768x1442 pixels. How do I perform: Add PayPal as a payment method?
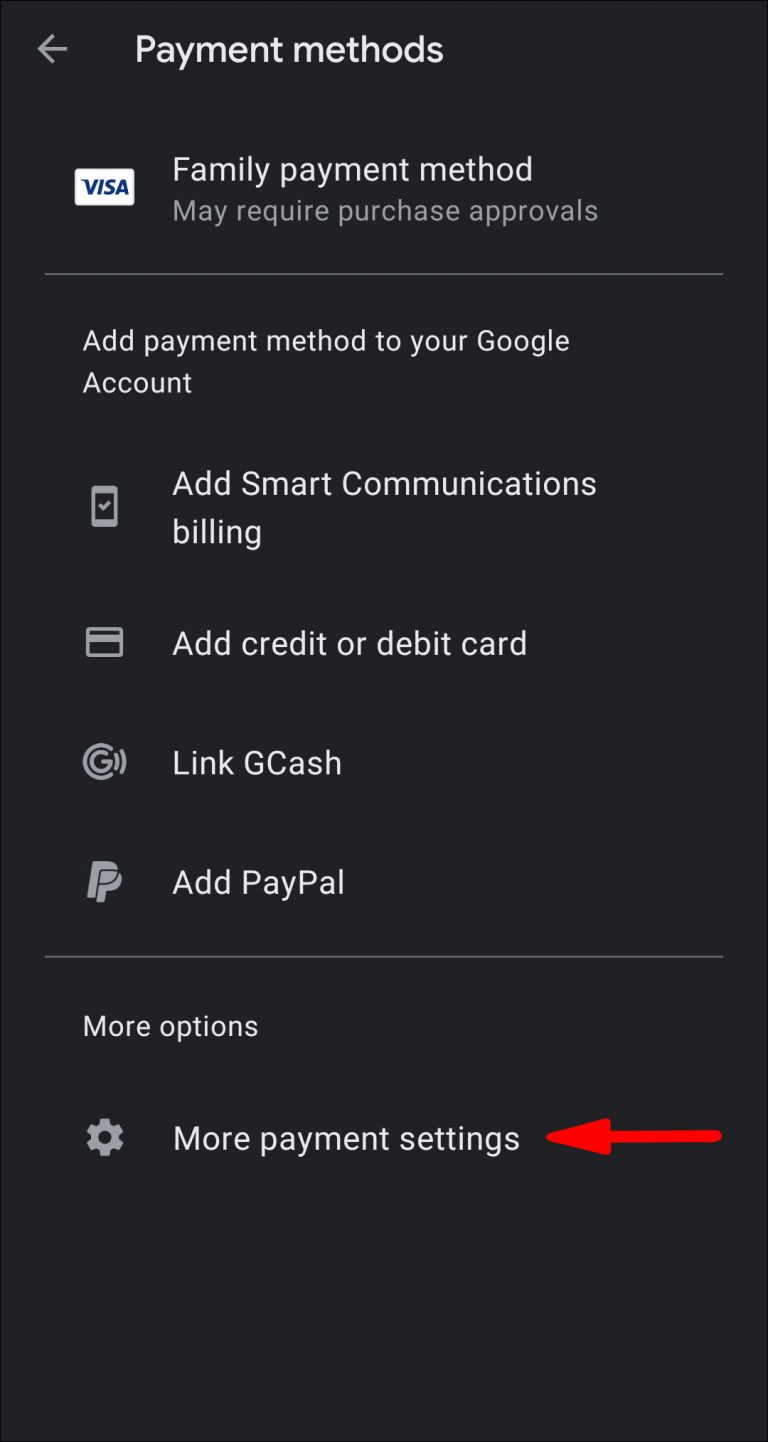[258, 882]
